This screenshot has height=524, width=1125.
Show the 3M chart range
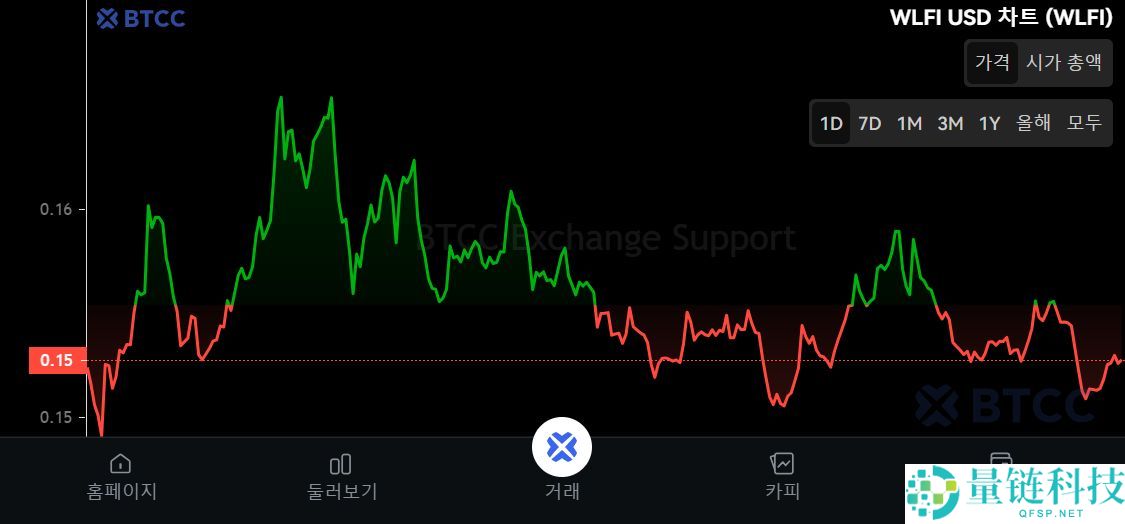coord(950,124)
